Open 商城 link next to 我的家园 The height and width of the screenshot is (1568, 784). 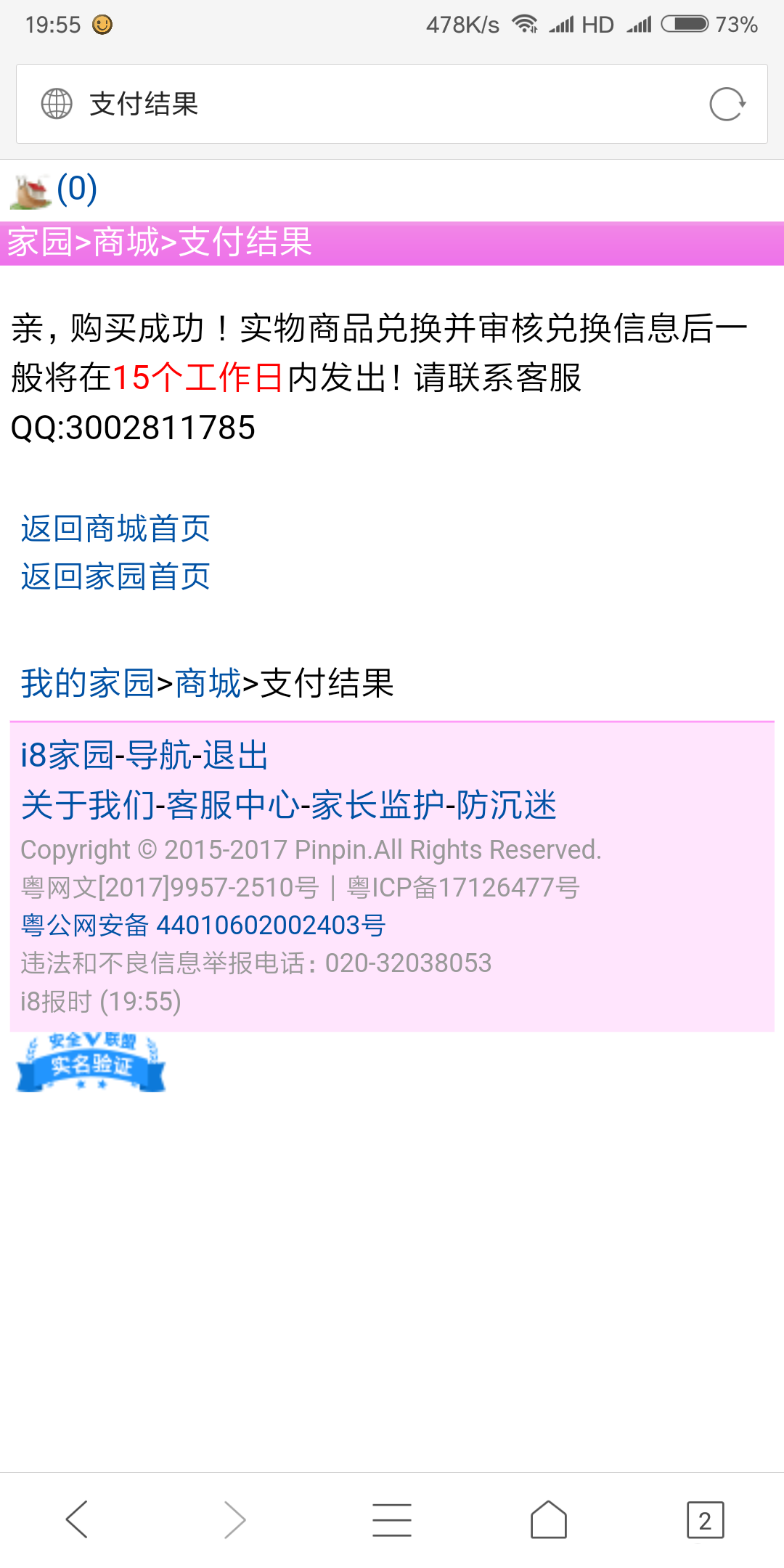tap(208, 683)
